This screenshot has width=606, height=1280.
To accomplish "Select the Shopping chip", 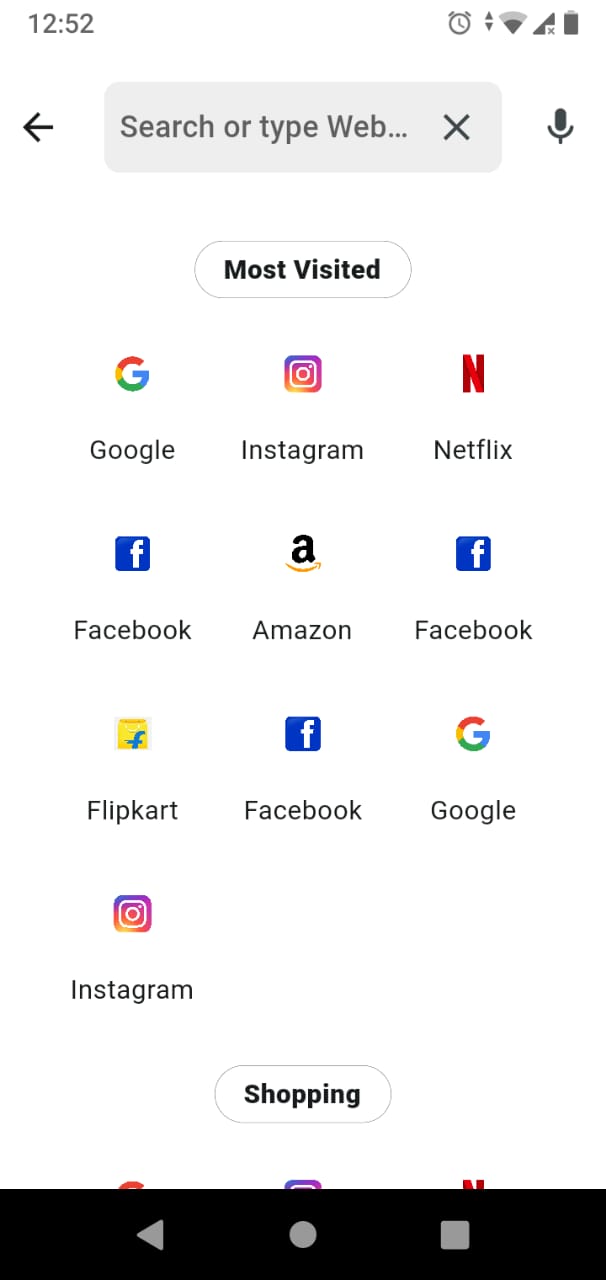I will coord(302,1094).
